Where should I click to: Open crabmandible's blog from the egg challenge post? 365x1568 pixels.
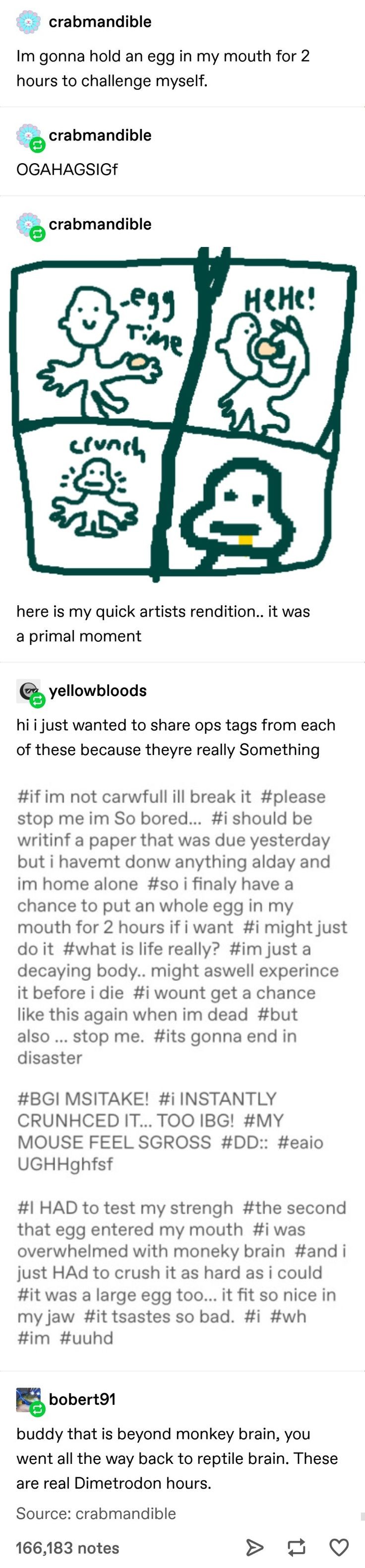100,22
